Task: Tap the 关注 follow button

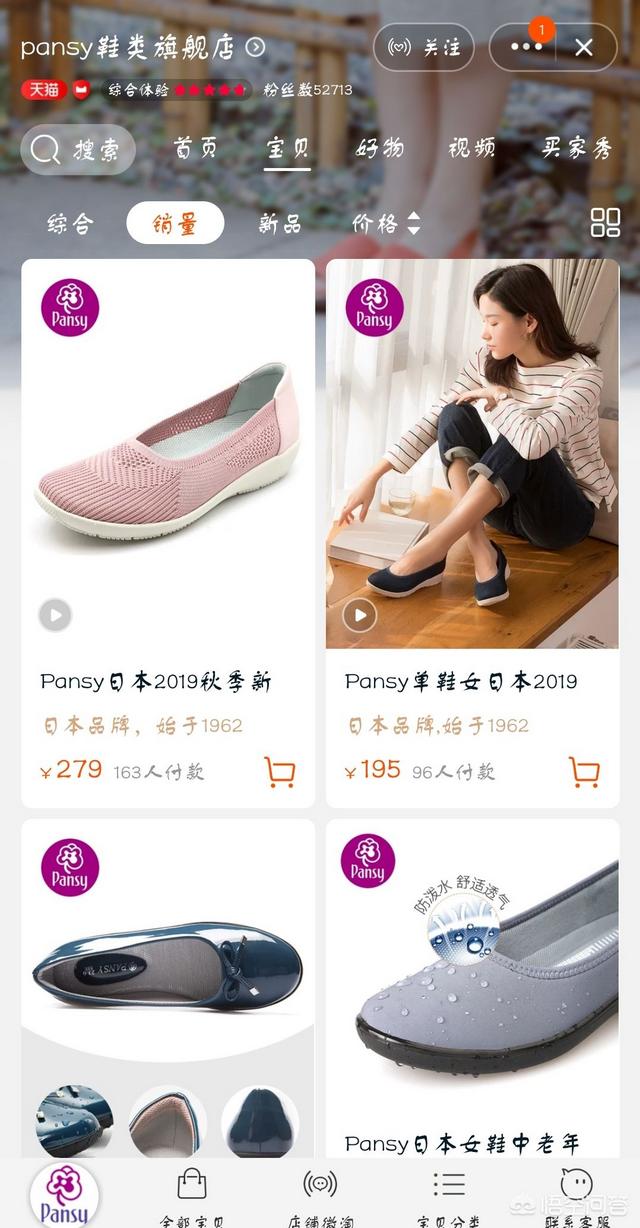Action: tap(423, 47)
